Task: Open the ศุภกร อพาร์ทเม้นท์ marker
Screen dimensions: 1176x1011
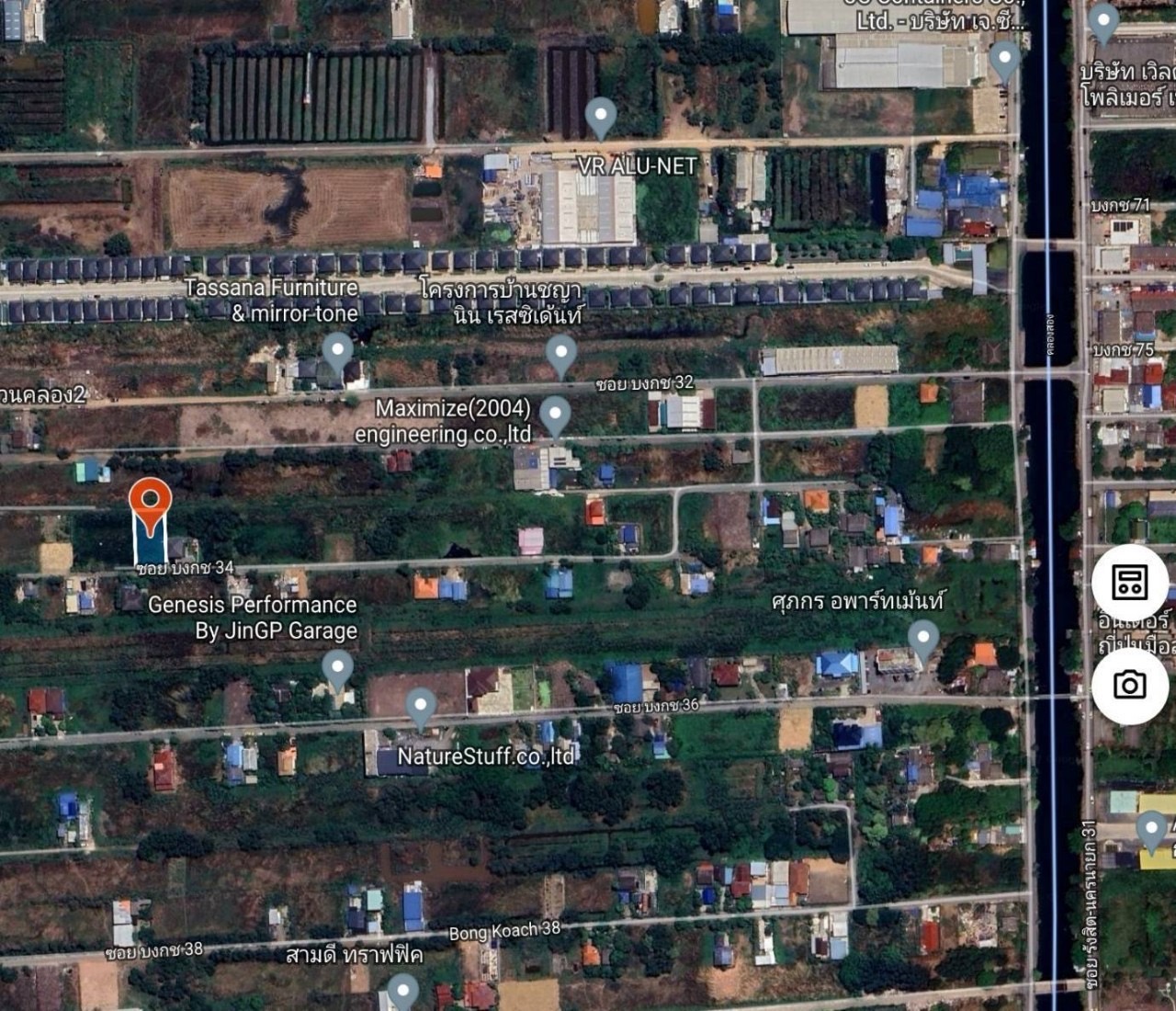Action: point(922,638)
